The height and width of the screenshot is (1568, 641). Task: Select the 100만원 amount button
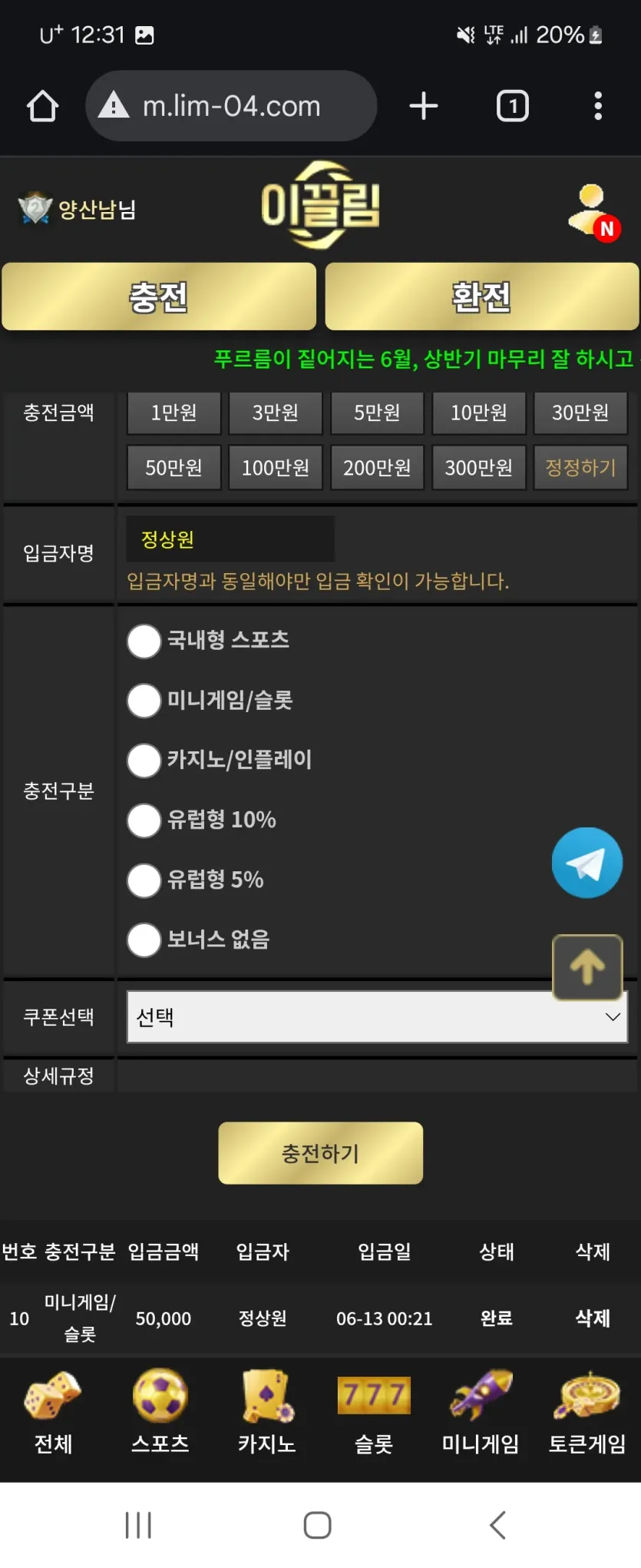(276, 467)
